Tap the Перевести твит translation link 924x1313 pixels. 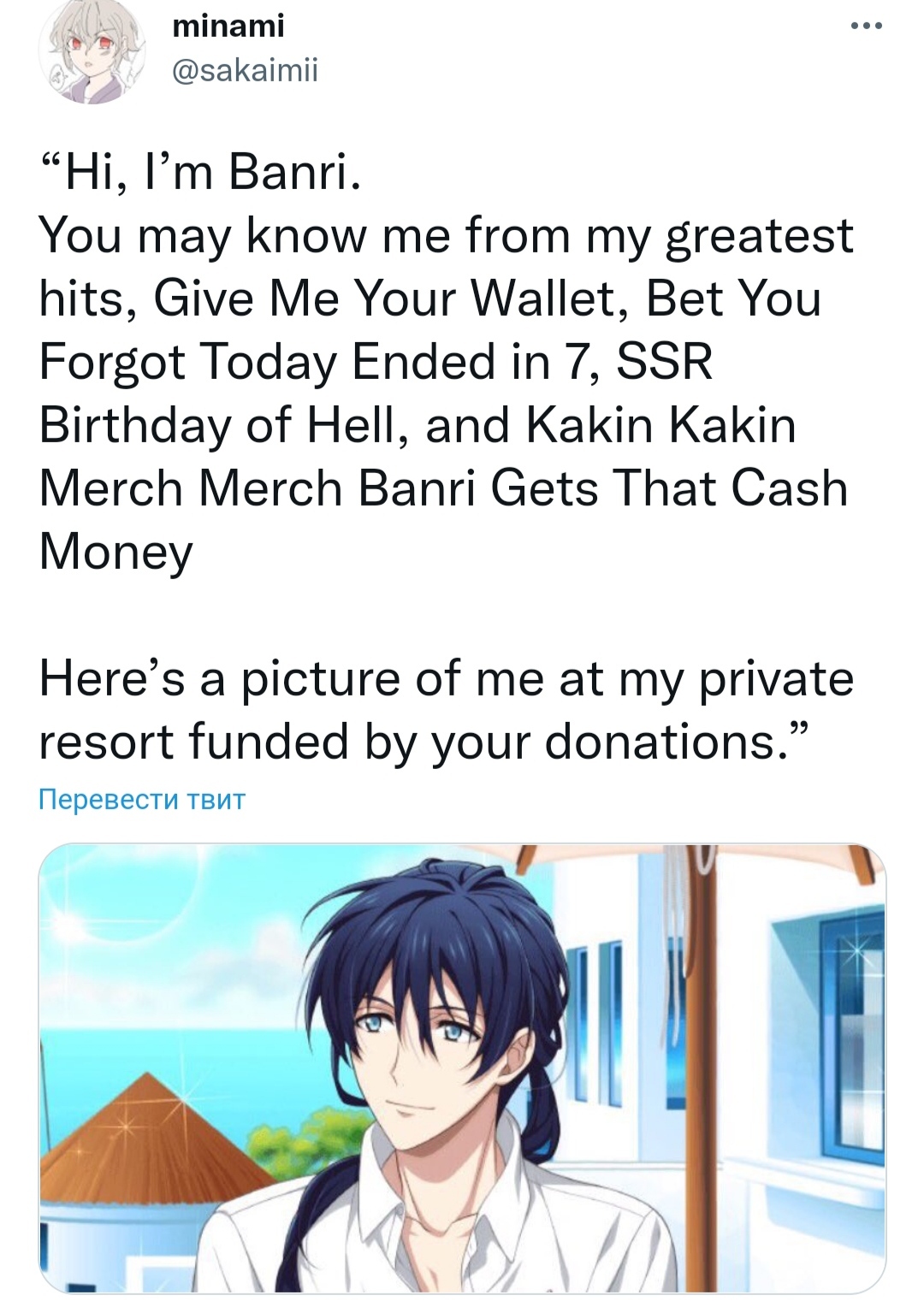pos(142,800)
